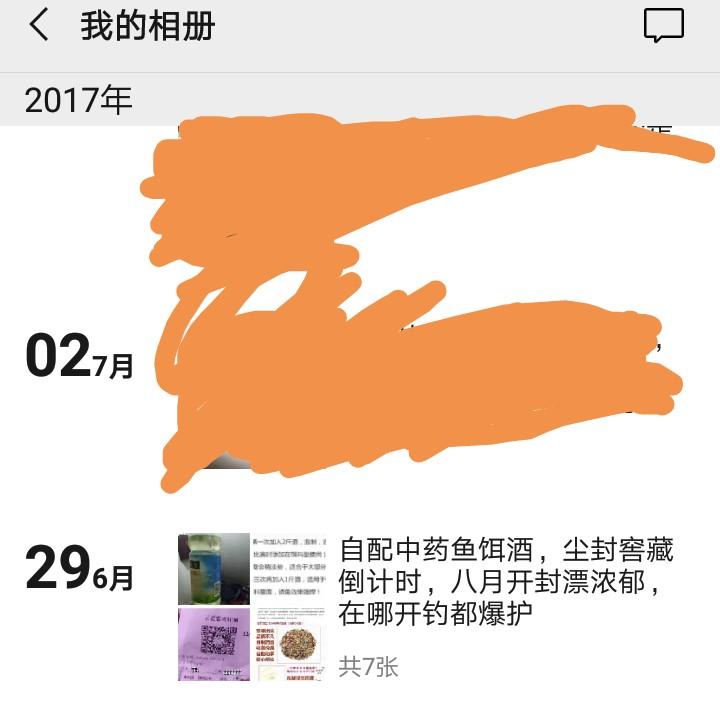720x713 pixels.
Task: Open the 29 June post photo collage
Action: tap(252, 607)
